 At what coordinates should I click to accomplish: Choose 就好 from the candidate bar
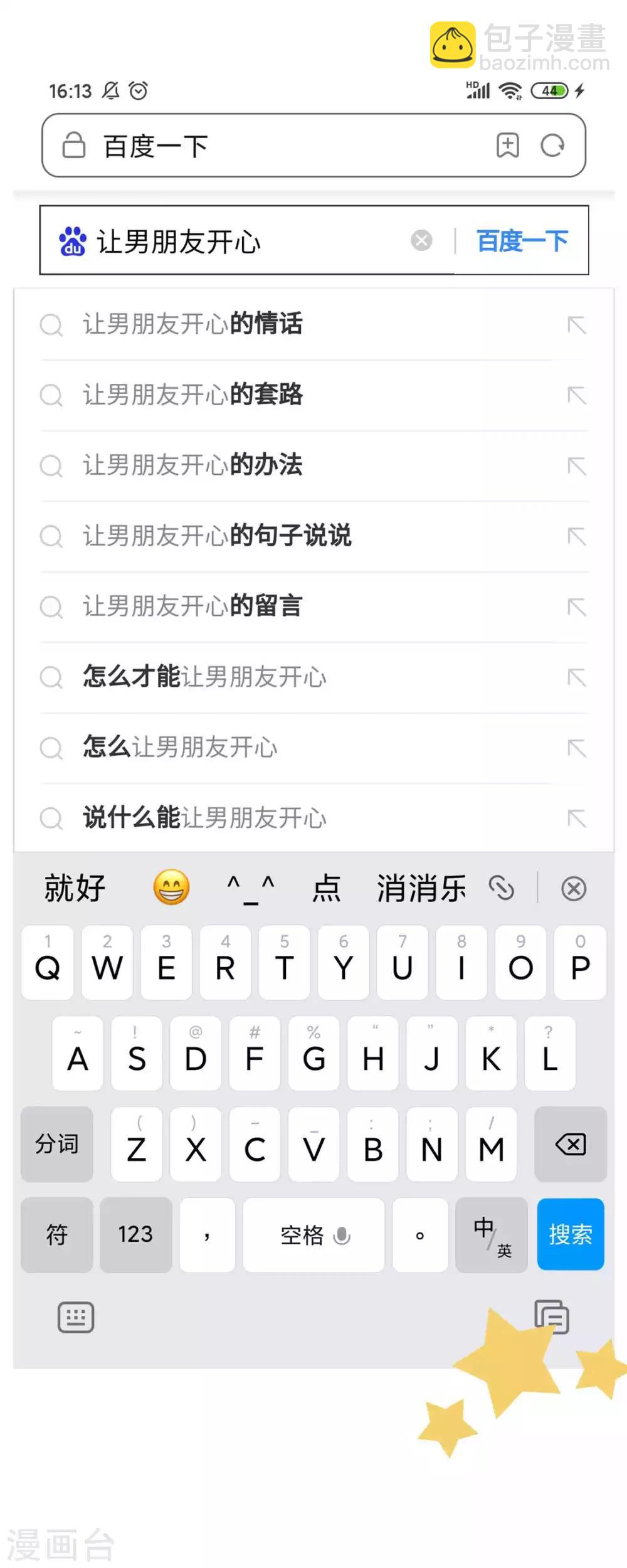[x=71, y=886]
